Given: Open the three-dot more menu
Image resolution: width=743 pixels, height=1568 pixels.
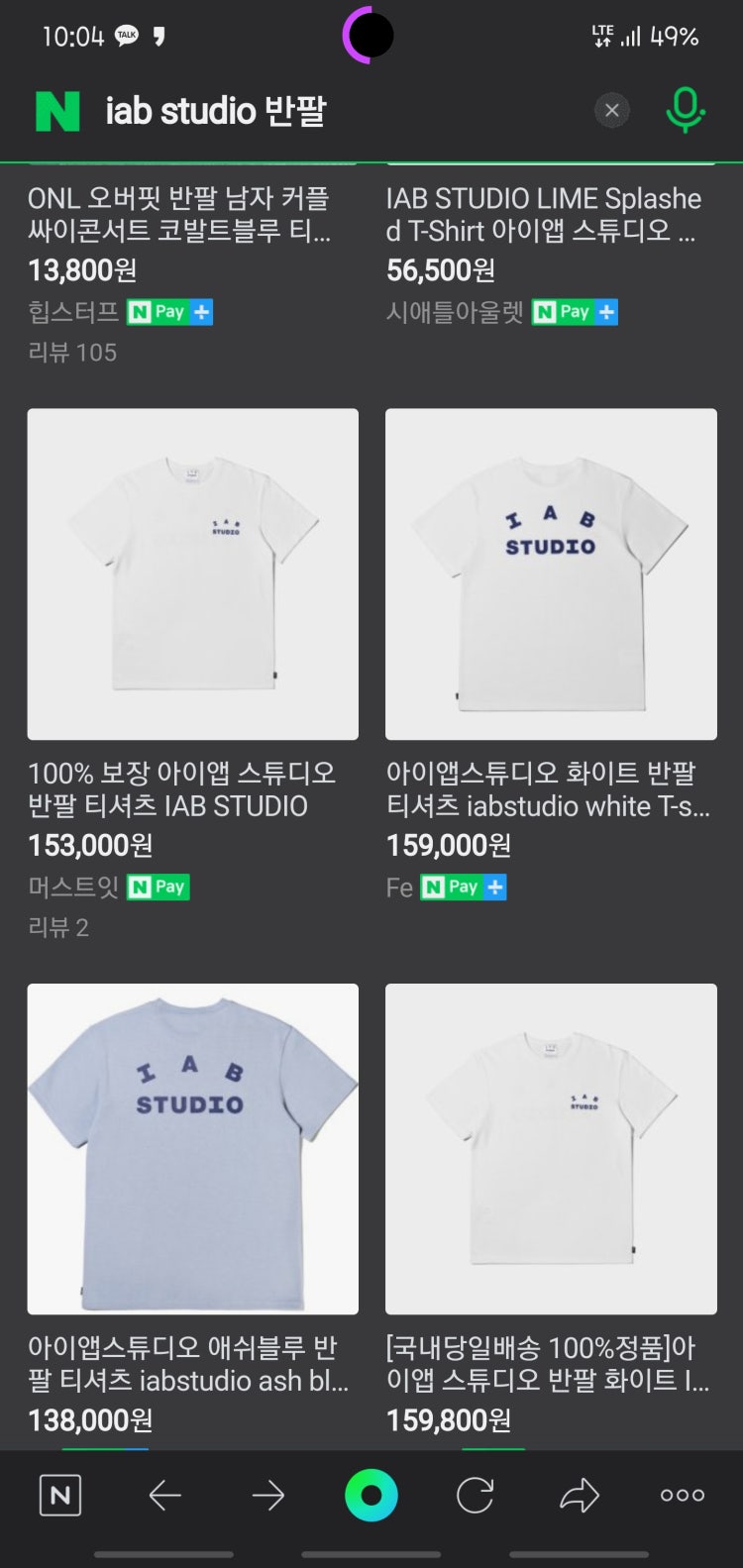Looking at the screenshot, I should 683,1496.
